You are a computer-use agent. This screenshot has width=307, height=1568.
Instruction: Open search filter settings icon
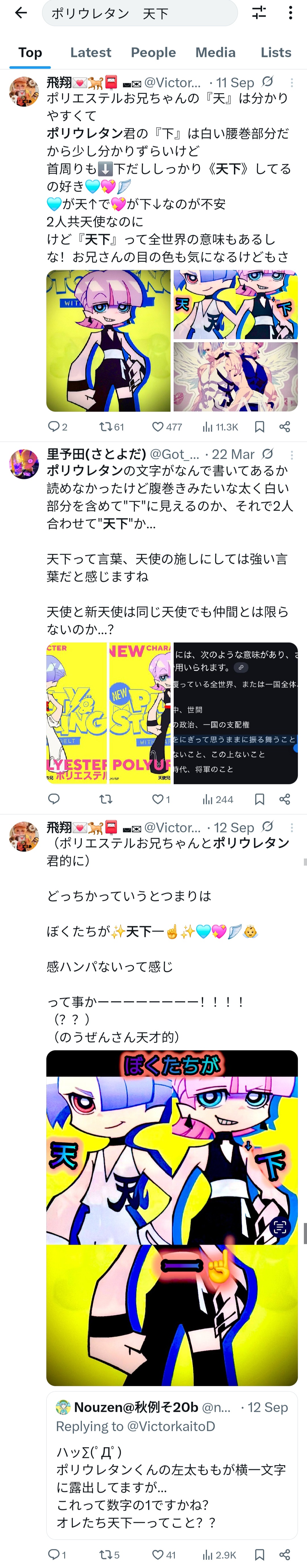click(x=260, y=13)
